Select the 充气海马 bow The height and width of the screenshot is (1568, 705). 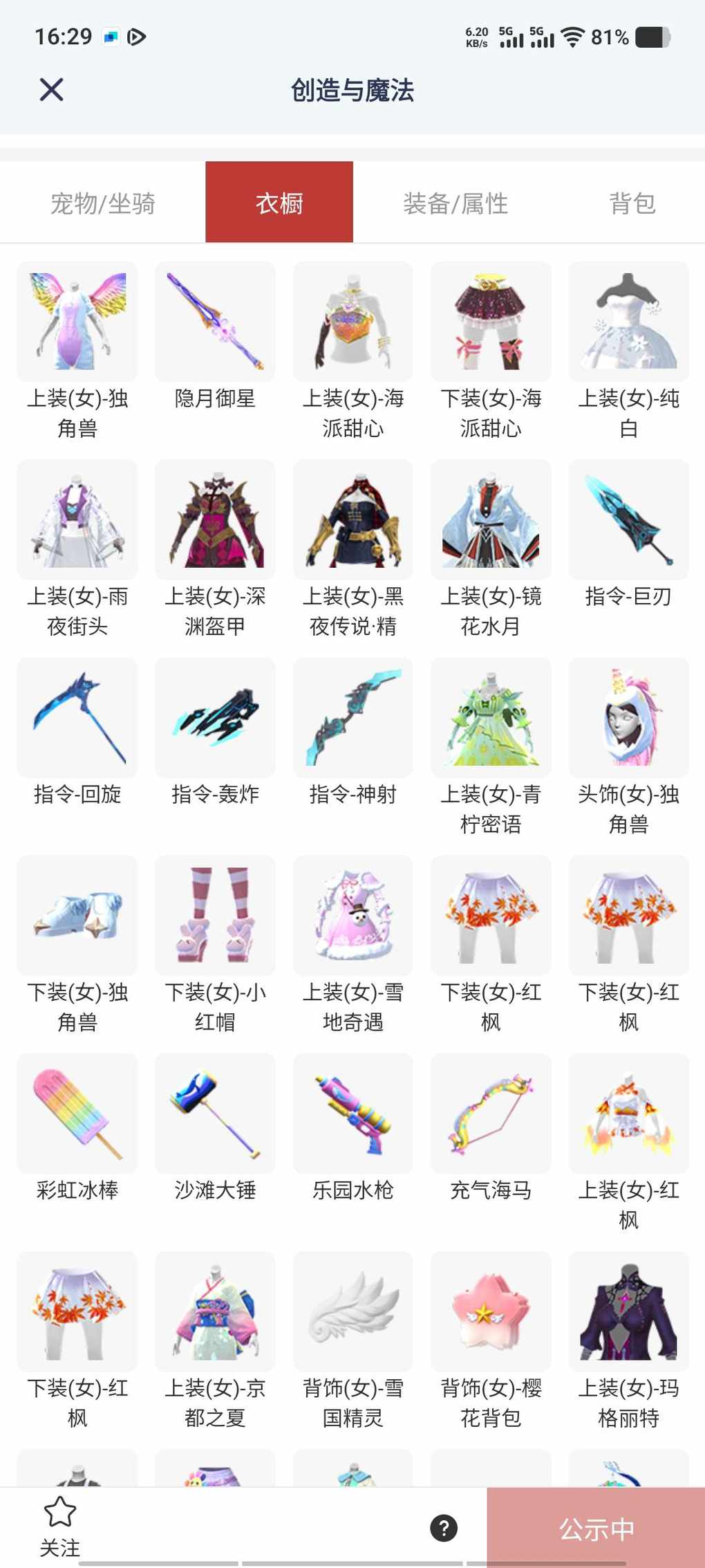[x=491, y=1114]
